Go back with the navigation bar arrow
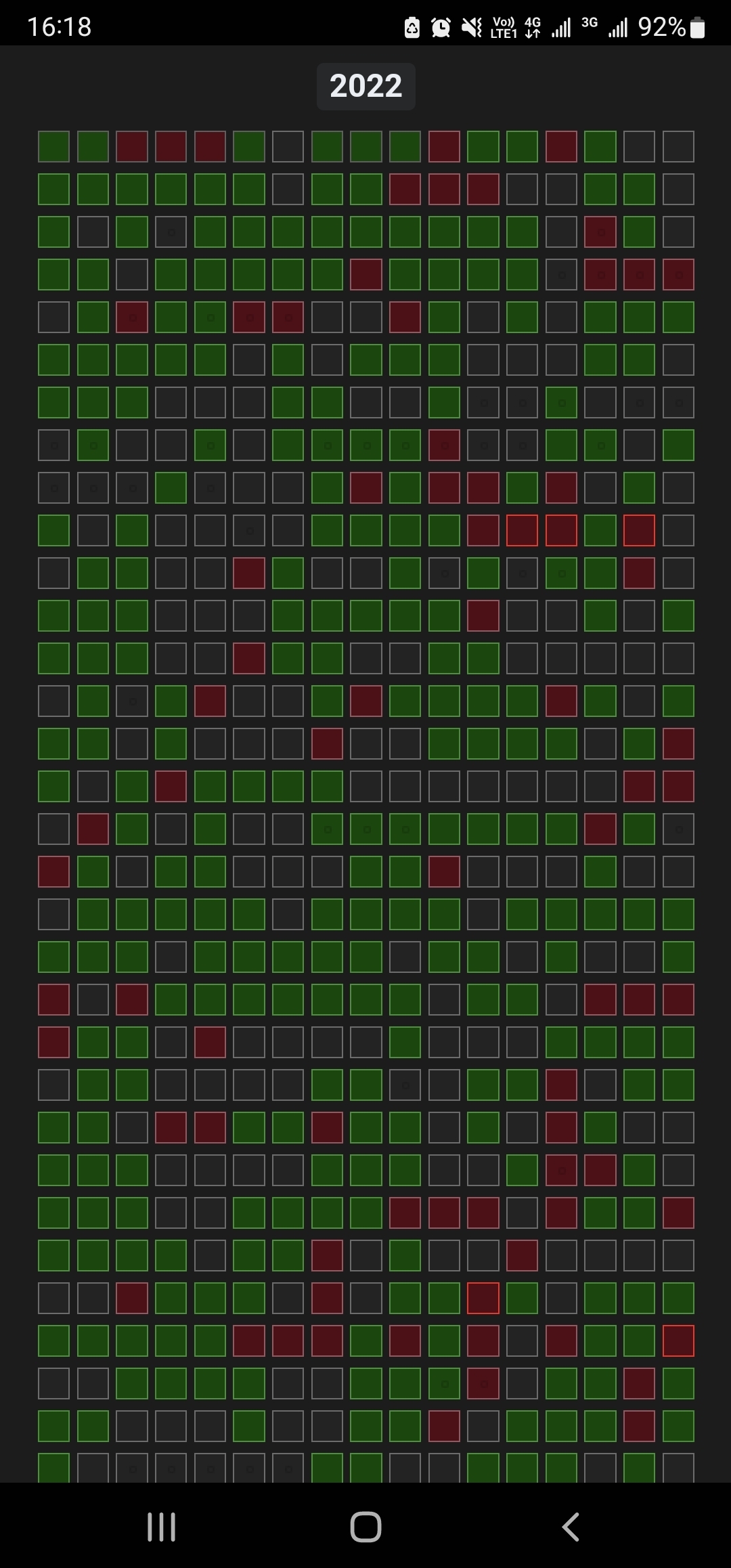 [x=571, y=1527]
